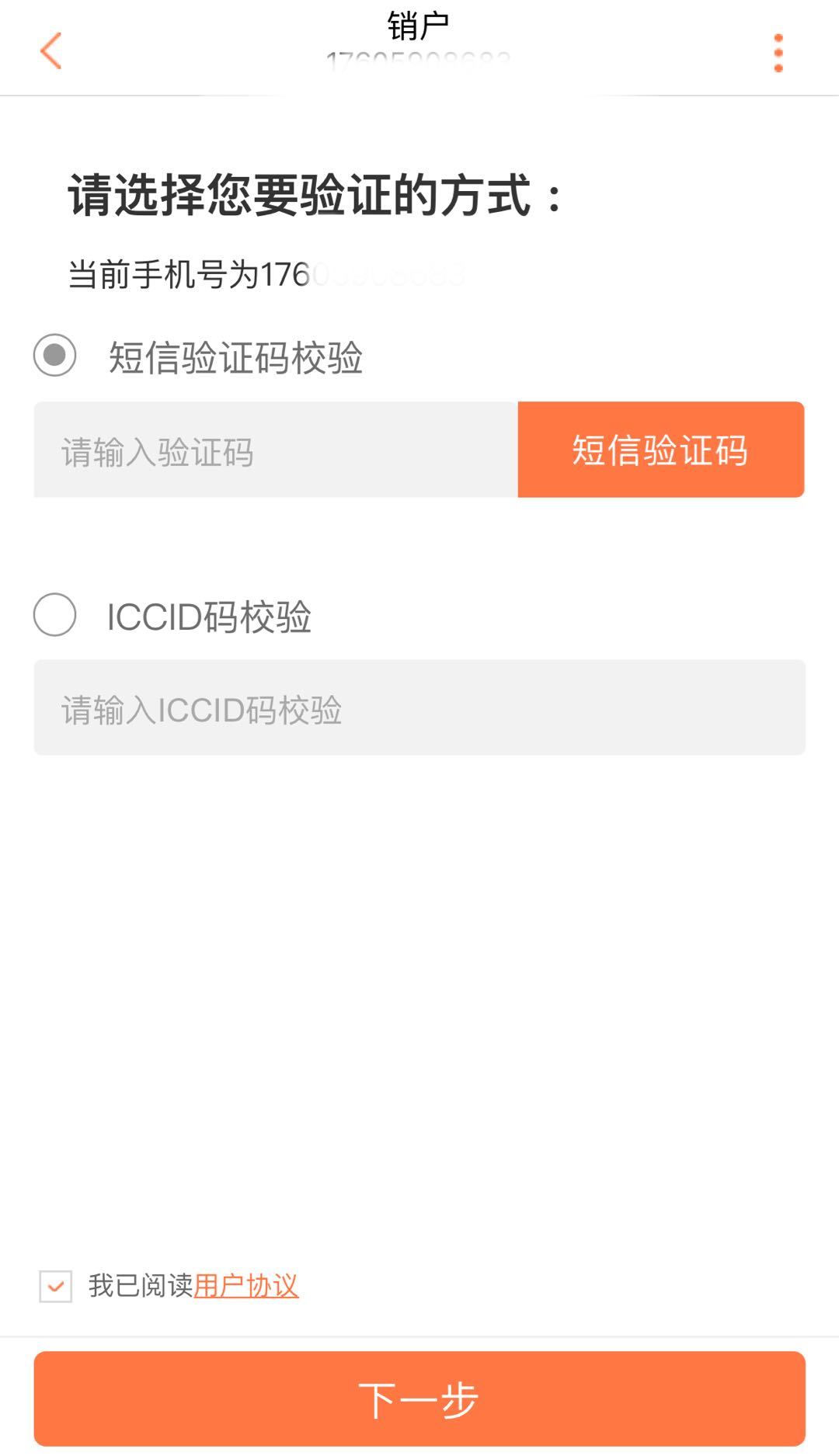Tap the 请选择您要验证的方式 heading
This screenshot has width=839, height=1456.
point(314,194)
